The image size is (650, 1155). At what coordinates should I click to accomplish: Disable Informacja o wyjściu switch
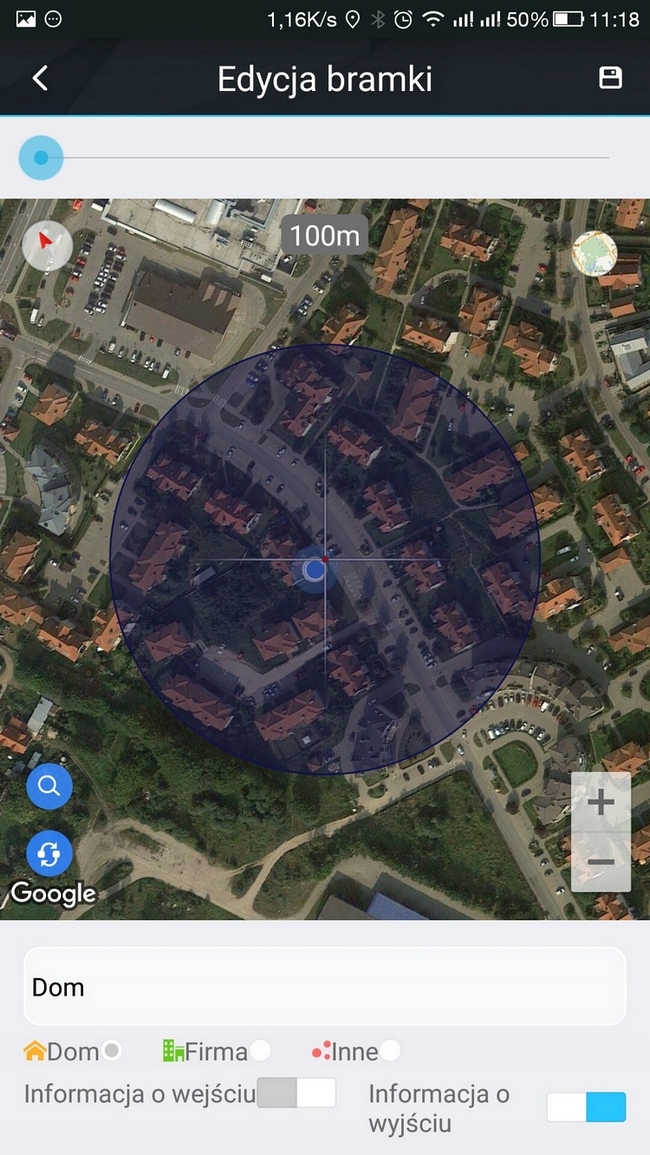click(x=586, y=1107)
